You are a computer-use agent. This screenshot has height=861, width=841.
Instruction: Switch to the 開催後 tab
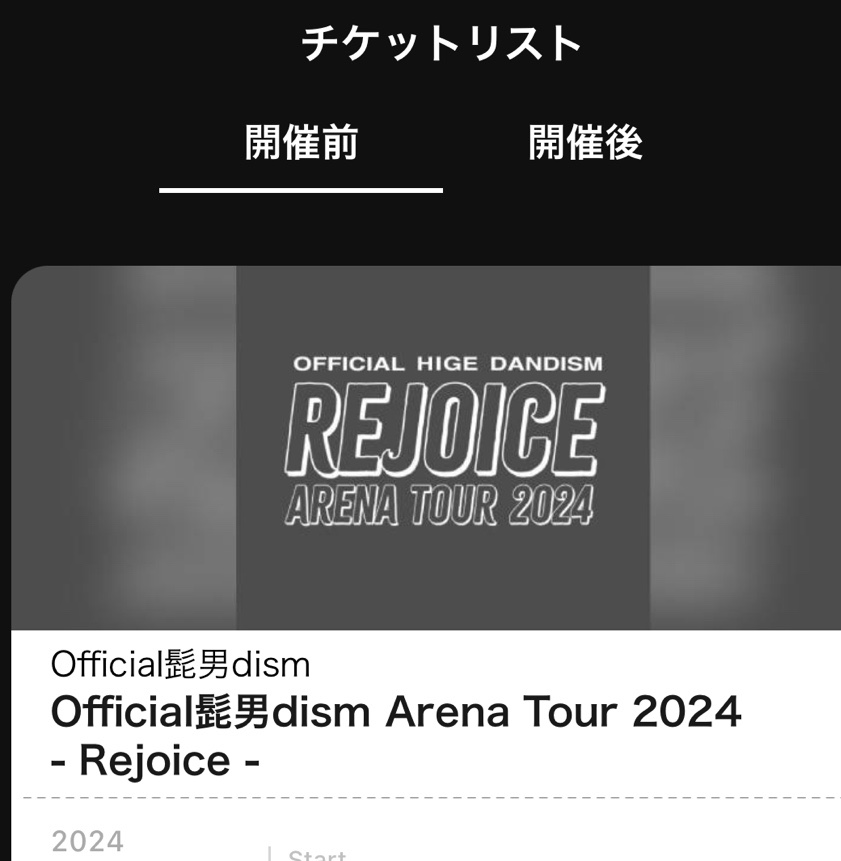(x=585, y=144)
